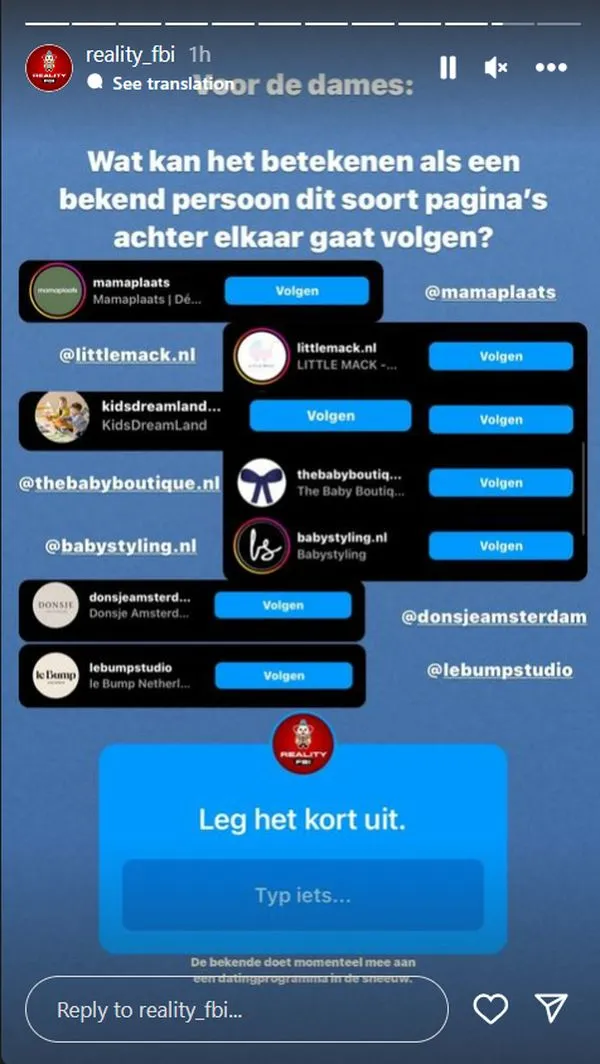
Task: Pause the story playback
Action: click(448, 67)
